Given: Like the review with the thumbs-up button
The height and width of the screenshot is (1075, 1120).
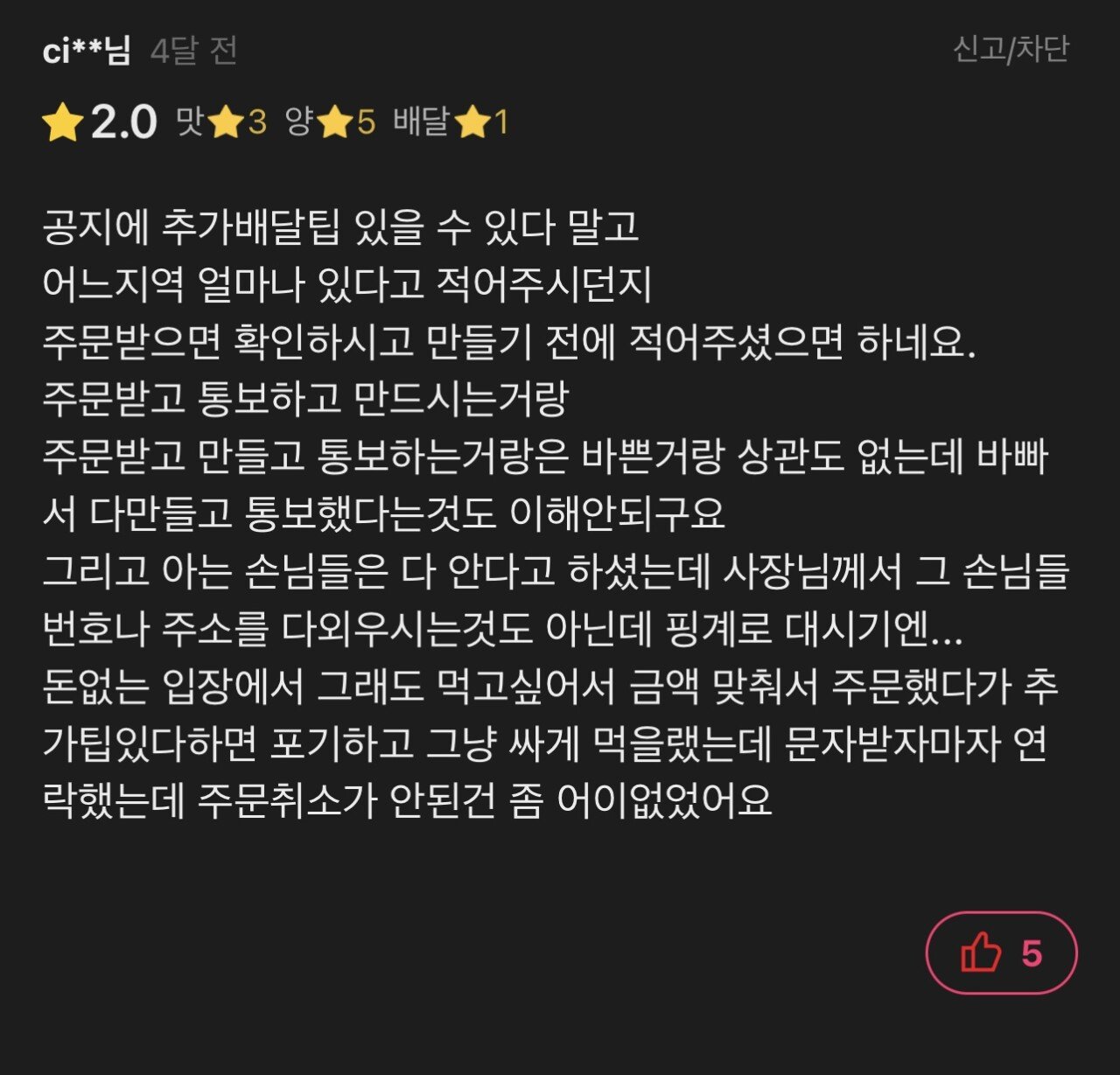Looking at the screenshot, I should click(1001, 953).
